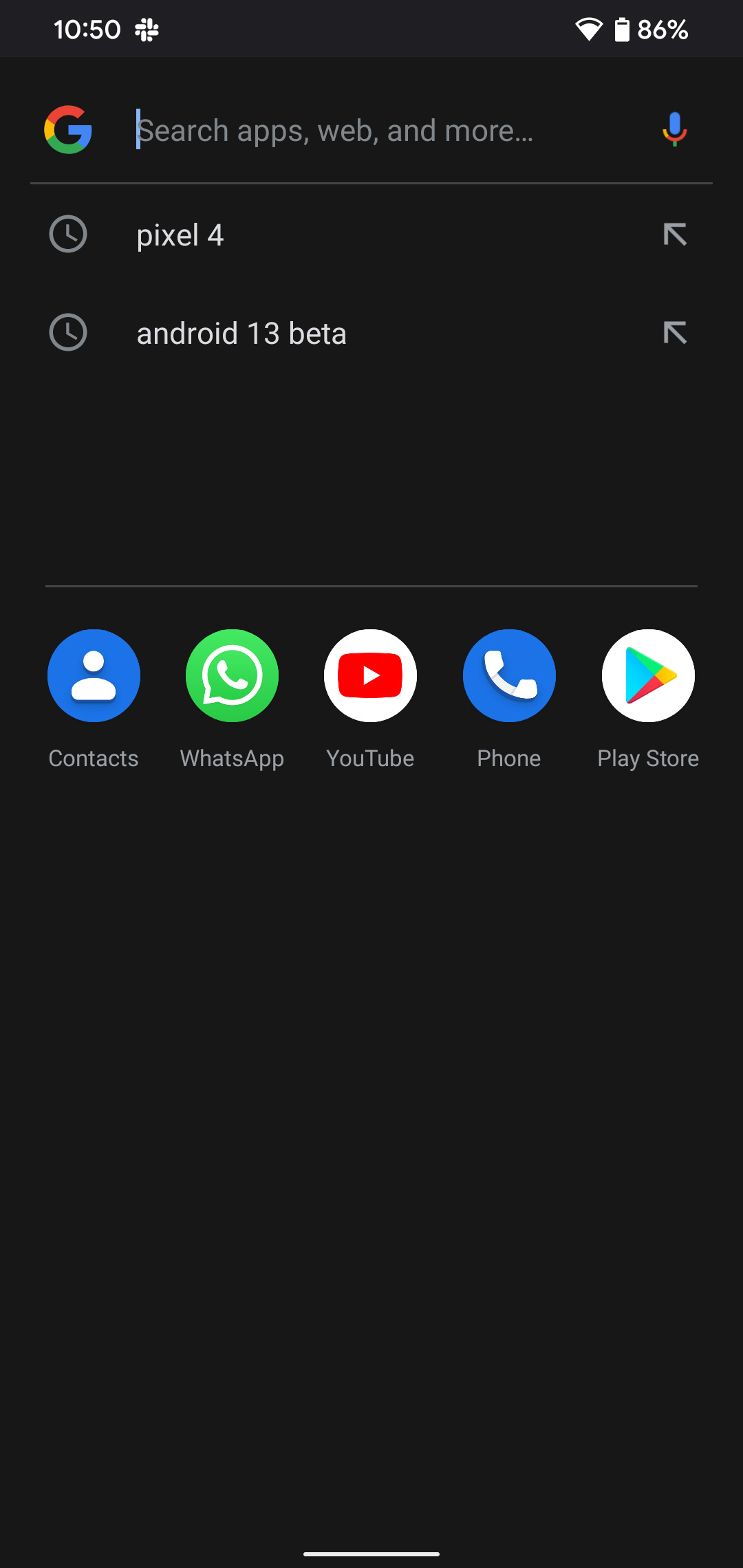This screenshot has height=1568, width=743.
Task: Start the Phone app
Action: pyautogui.click(x=508, y=676)
